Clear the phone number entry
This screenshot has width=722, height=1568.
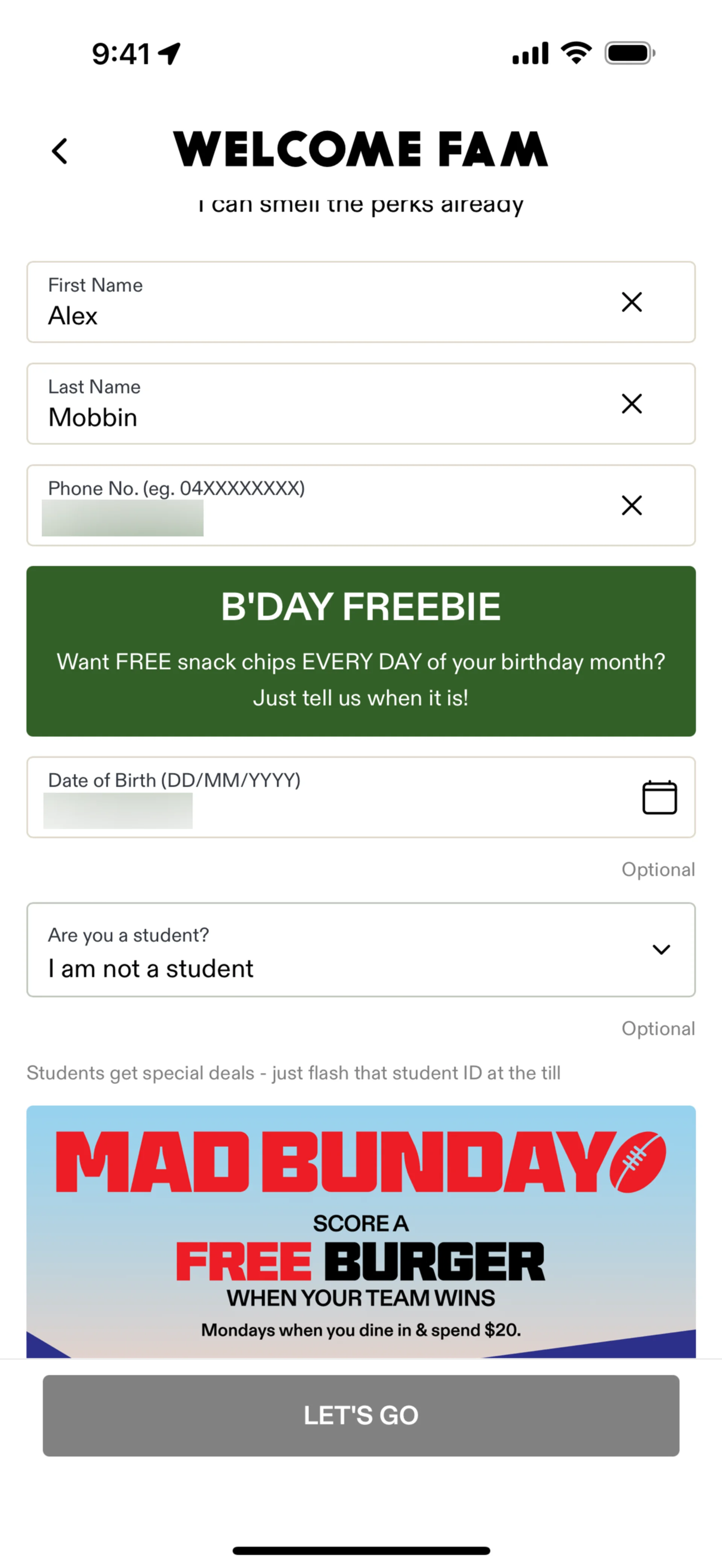point(631,505)
